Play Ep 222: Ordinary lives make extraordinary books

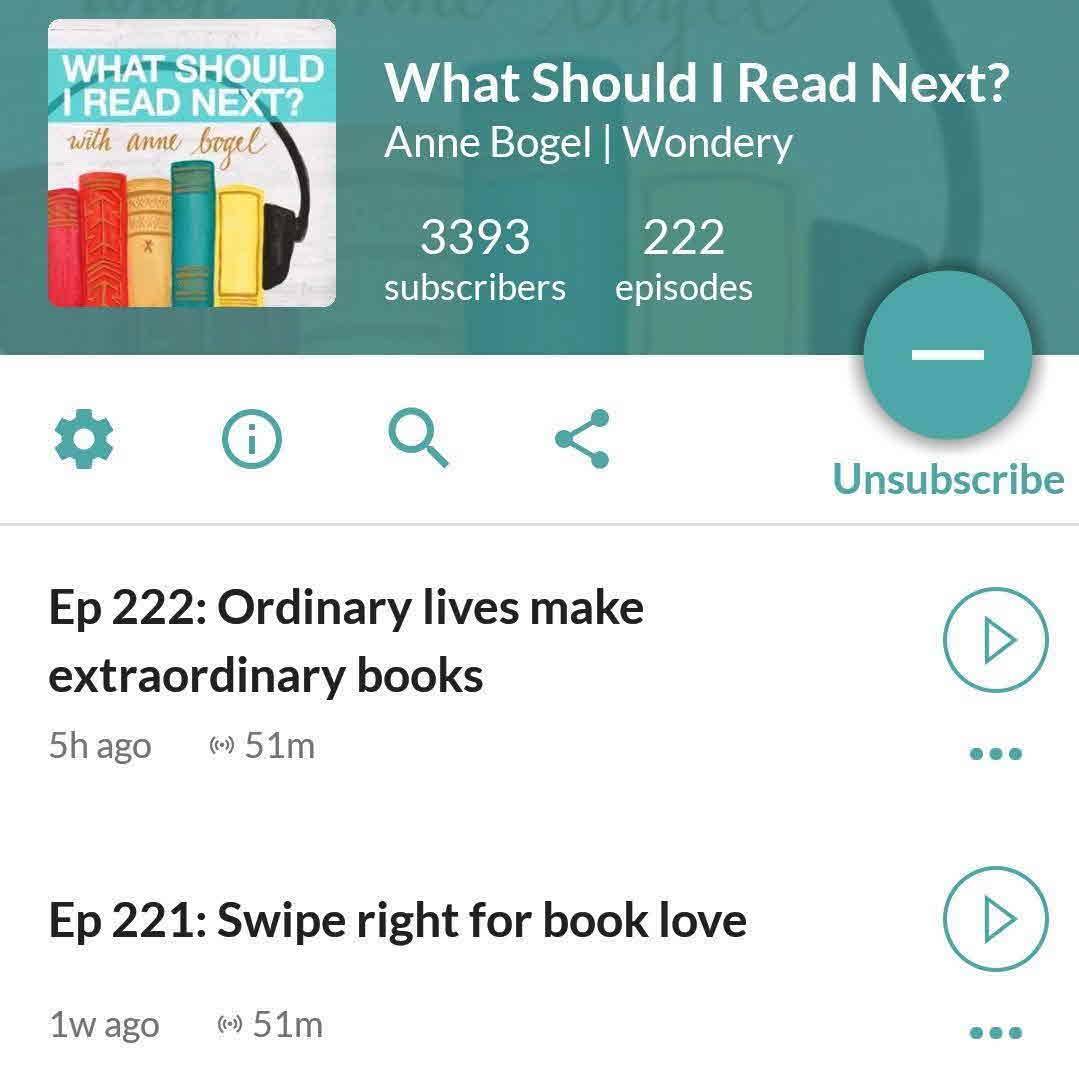[x=995, y=640]
